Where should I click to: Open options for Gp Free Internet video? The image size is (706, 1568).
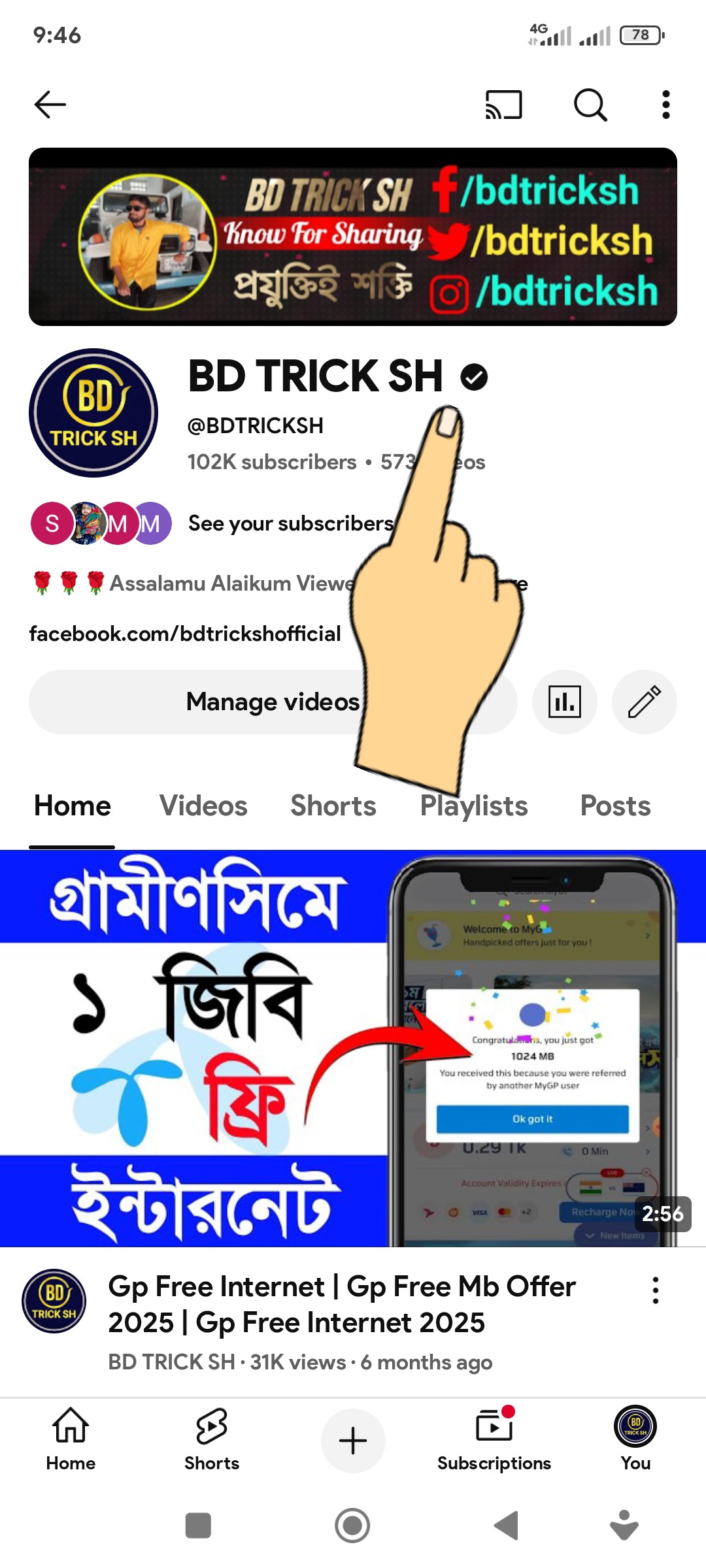coord(655,1290)
